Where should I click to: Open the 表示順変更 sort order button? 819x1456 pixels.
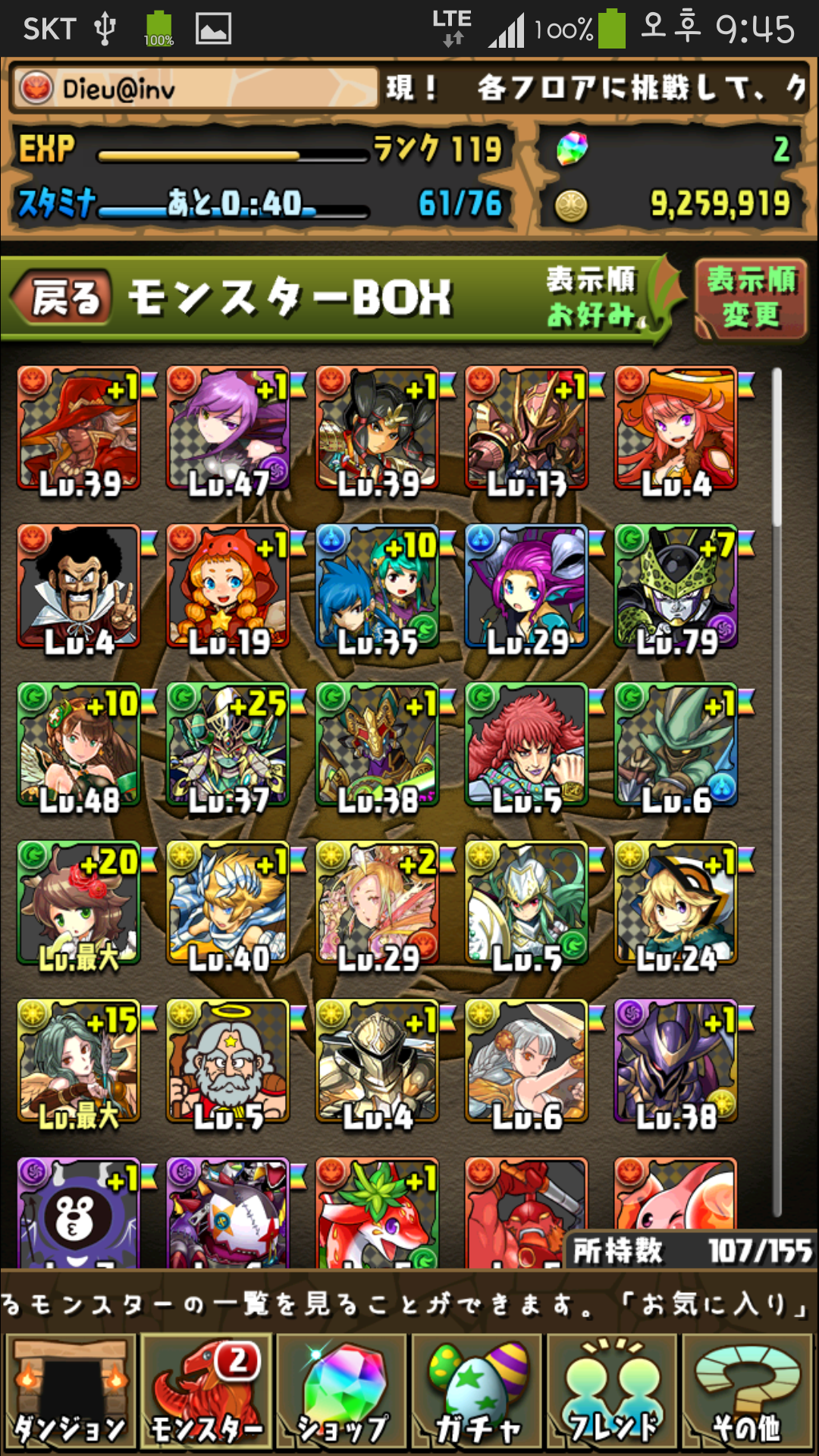click(750, 297)
